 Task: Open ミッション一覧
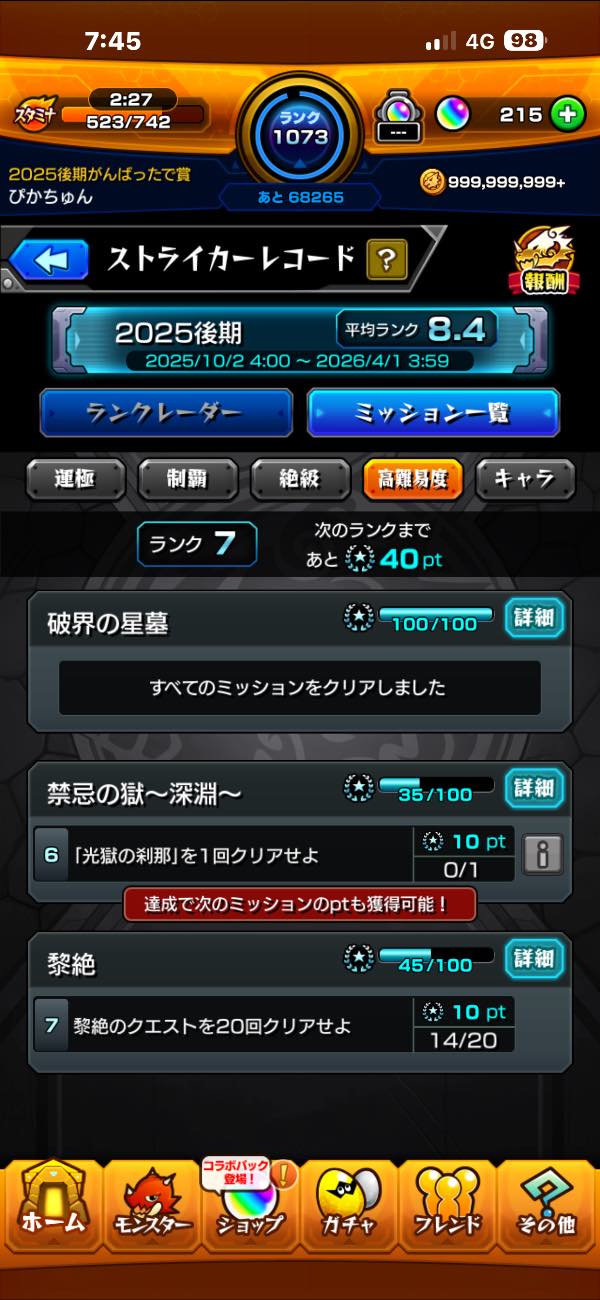(x=432, y=413)
